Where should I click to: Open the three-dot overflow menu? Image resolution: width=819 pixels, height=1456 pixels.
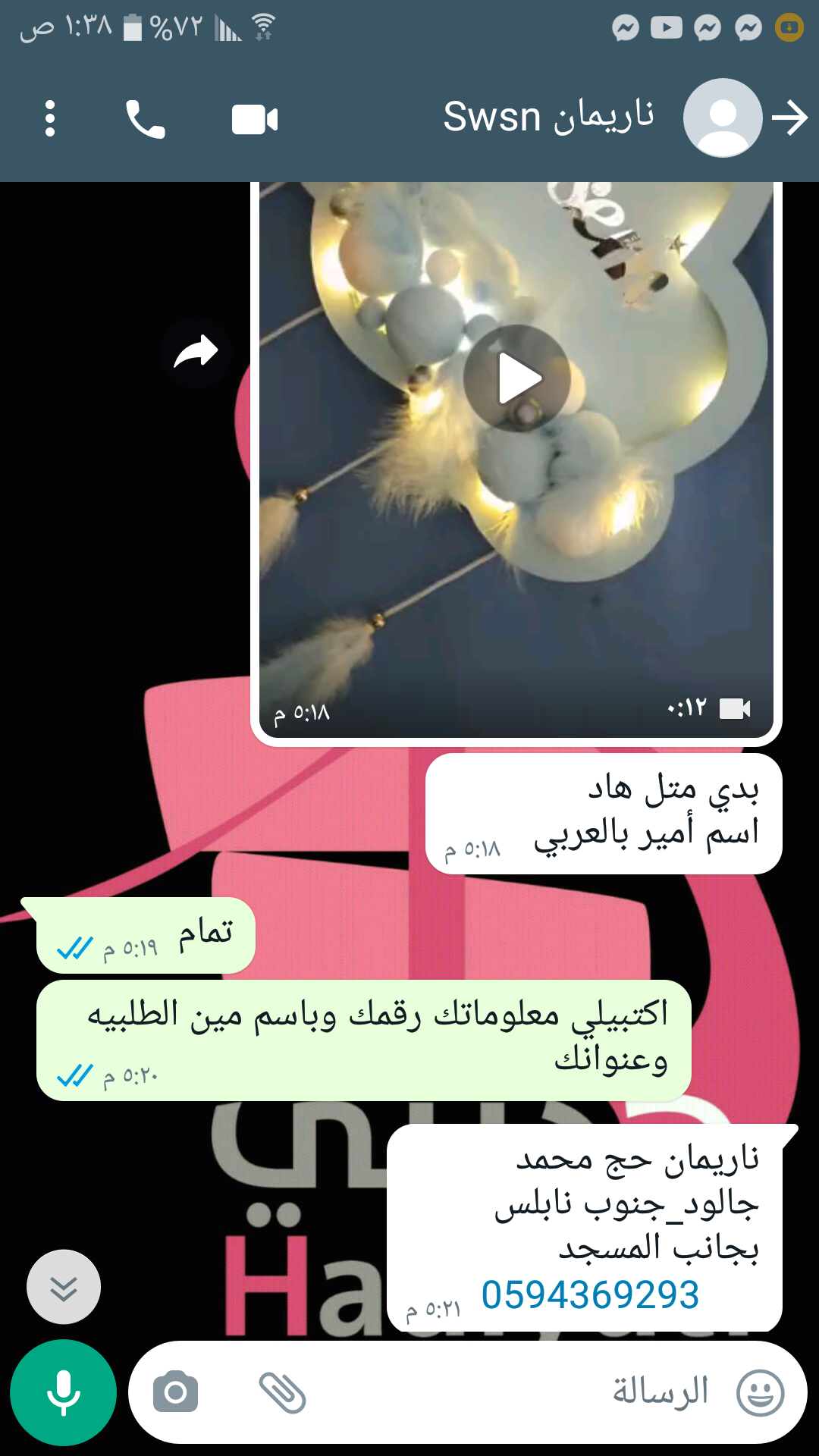(x=50, y=119)
